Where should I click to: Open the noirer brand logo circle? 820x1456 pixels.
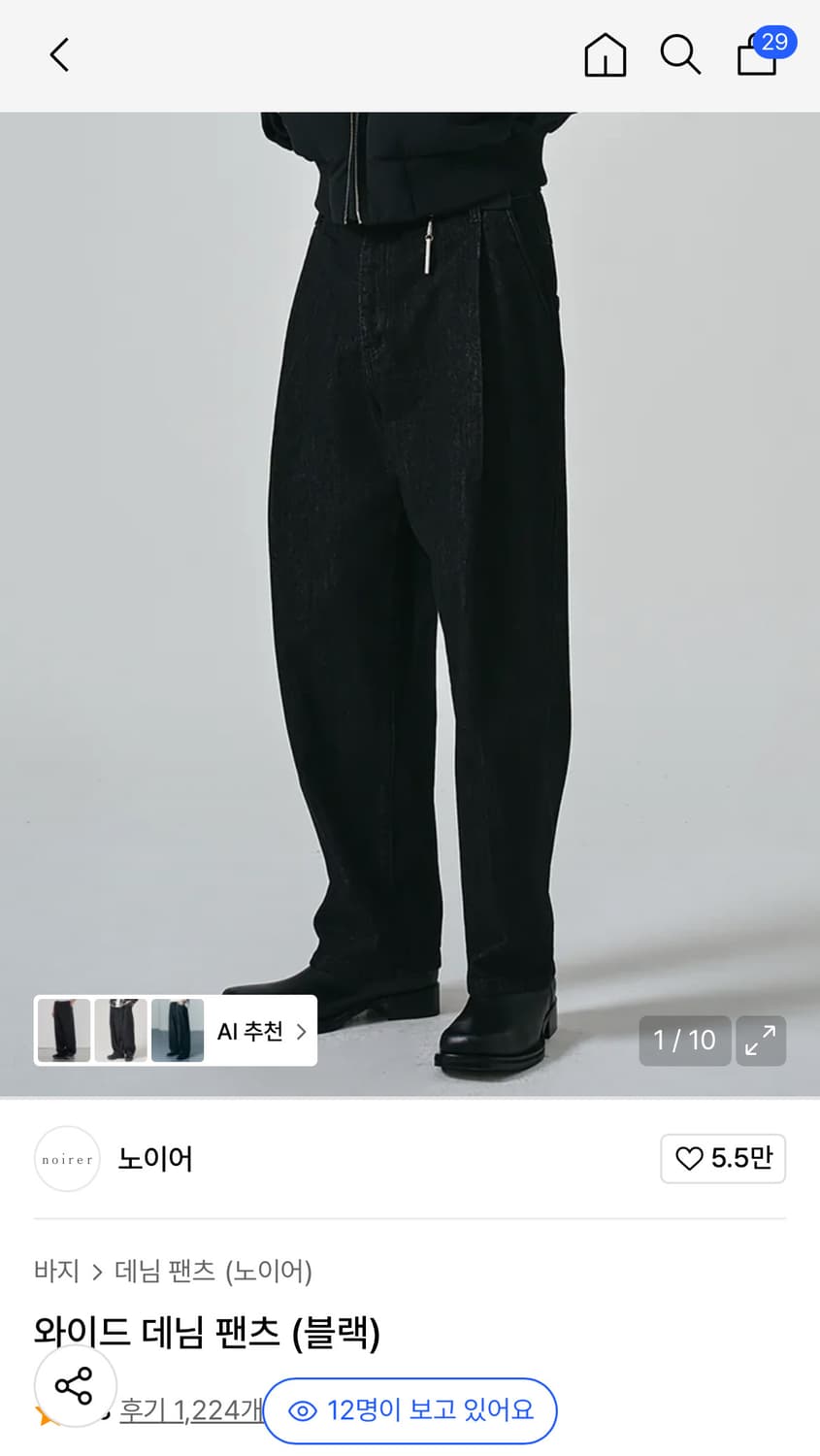click(x=67, y=1158)
